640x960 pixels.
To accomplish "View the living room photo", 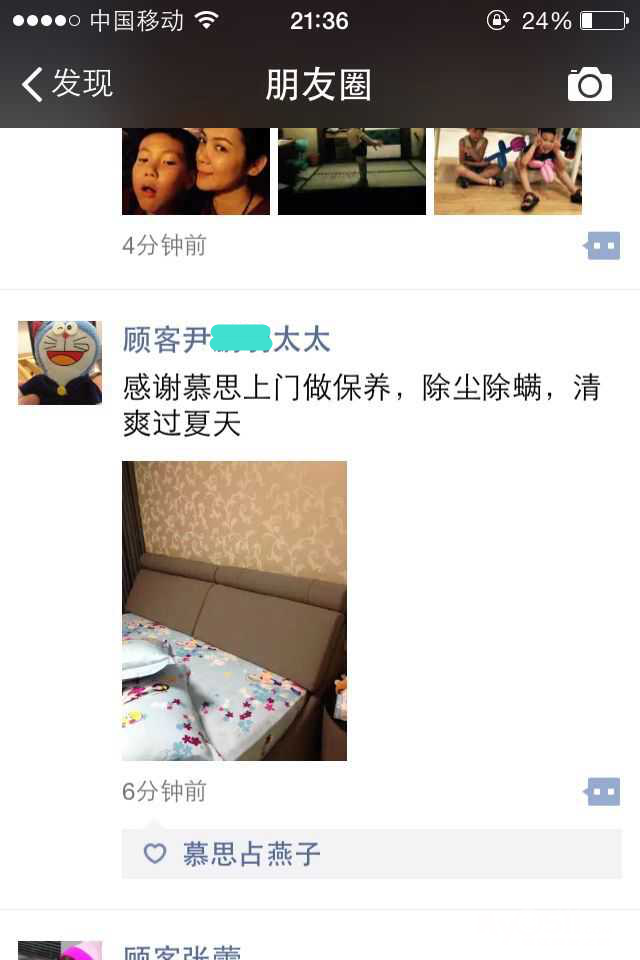I will click(352, 171).
